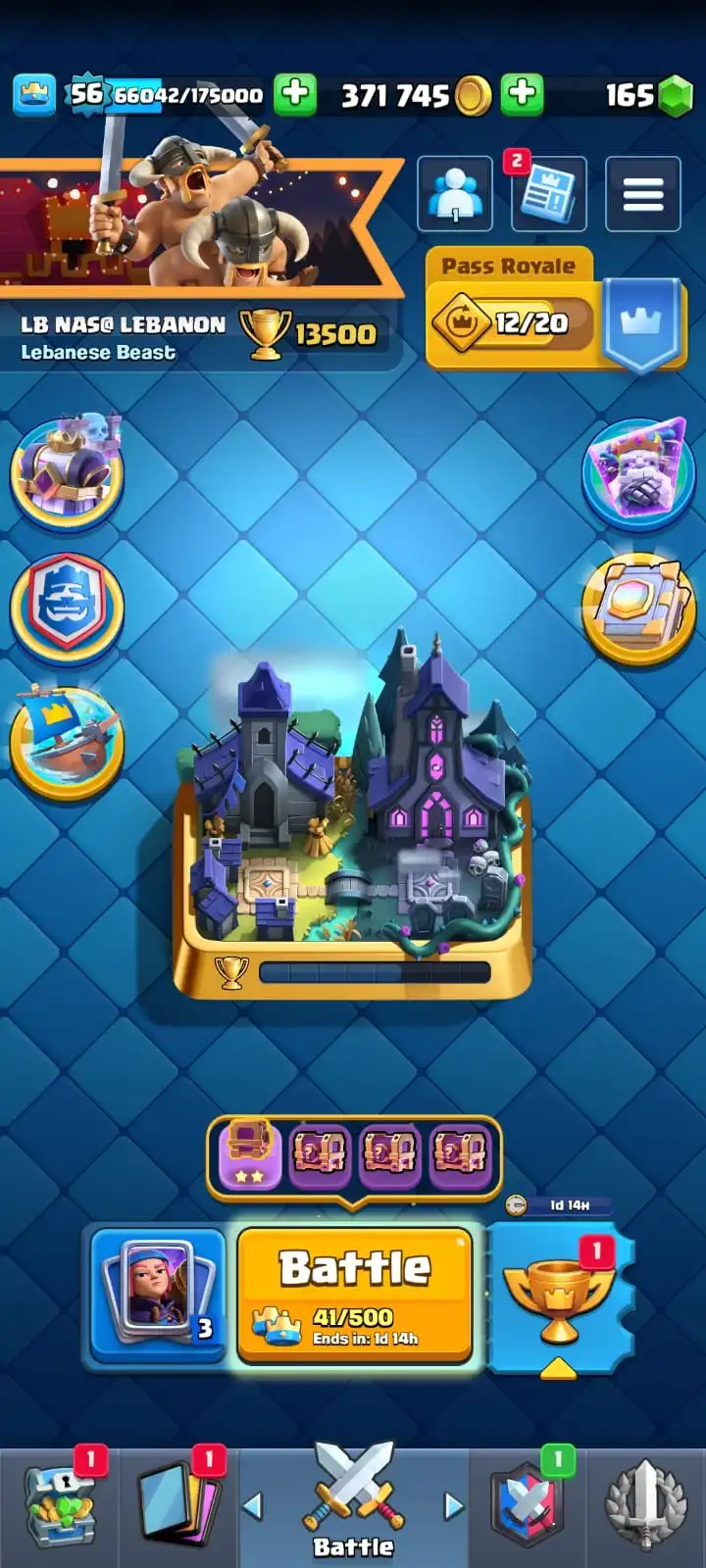Change the battle deck card selector

tap(158, 1294)
